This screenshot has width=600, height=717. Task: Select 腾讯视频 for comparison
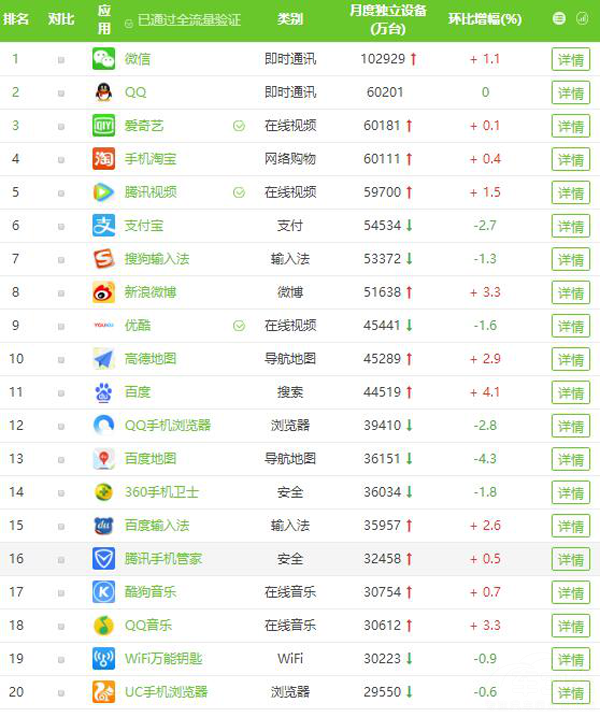[61, 193]
